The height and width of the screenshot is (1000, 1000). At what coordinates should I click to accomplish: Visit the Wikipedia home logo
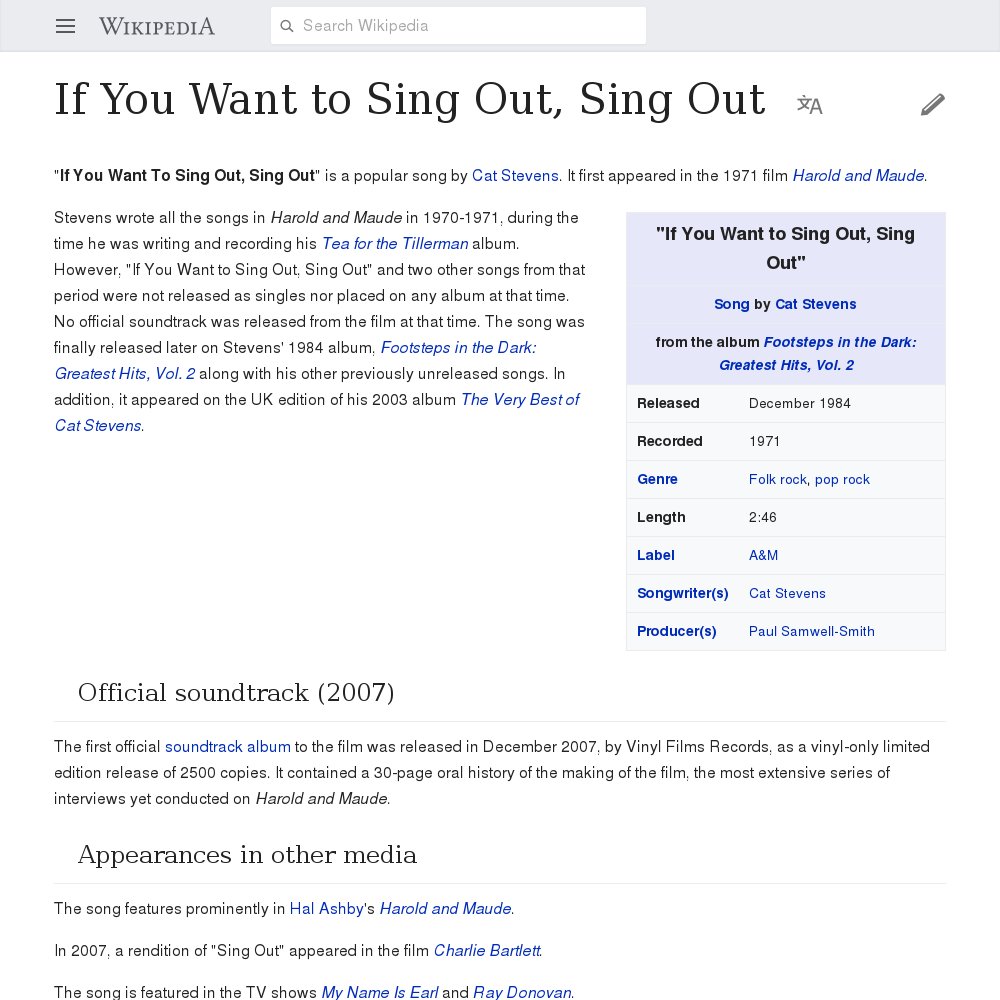157,26
